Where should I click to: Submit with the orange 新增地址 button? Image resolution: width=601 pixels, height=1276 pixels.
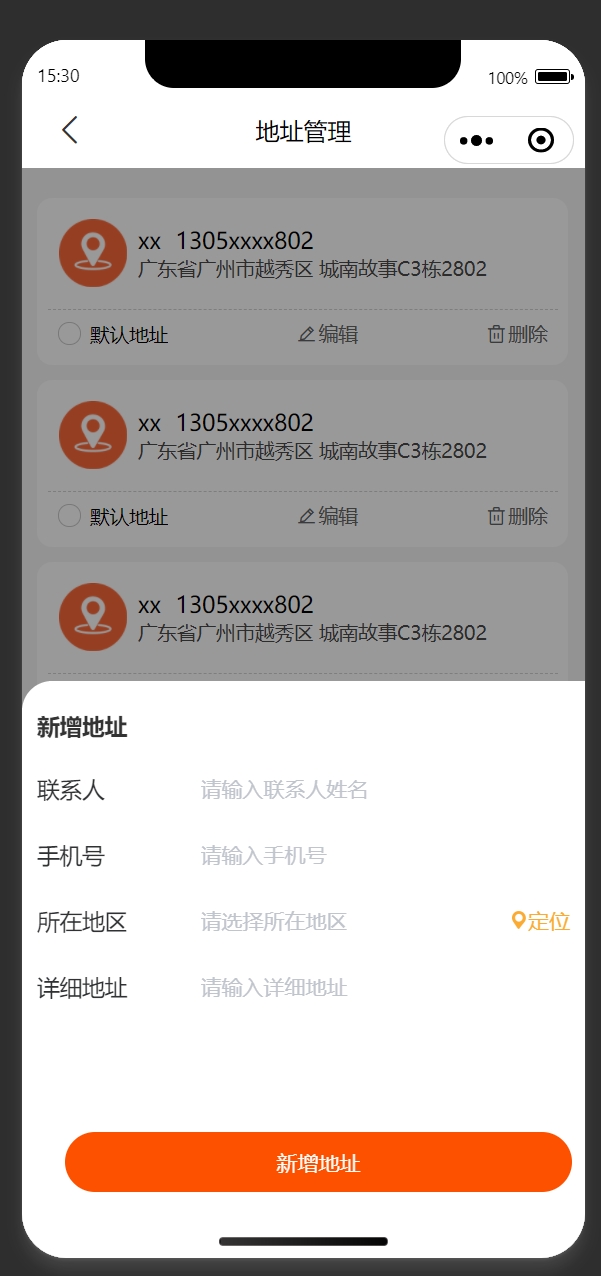(318, 1162)
